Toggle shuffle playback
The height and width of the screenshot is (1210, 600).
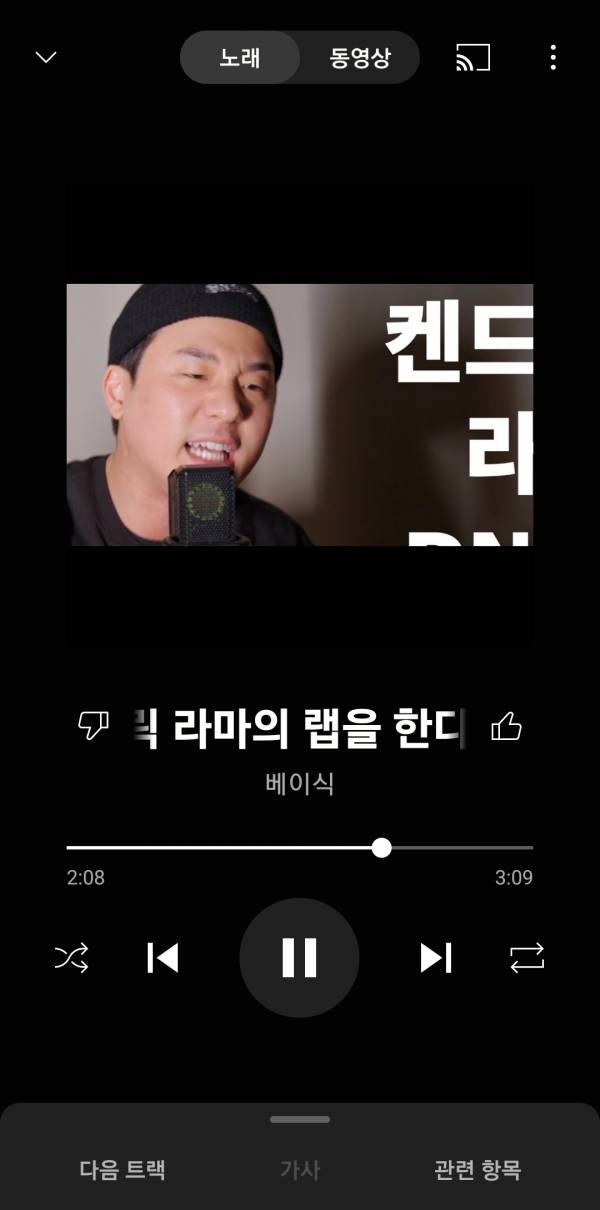point(71,958)
